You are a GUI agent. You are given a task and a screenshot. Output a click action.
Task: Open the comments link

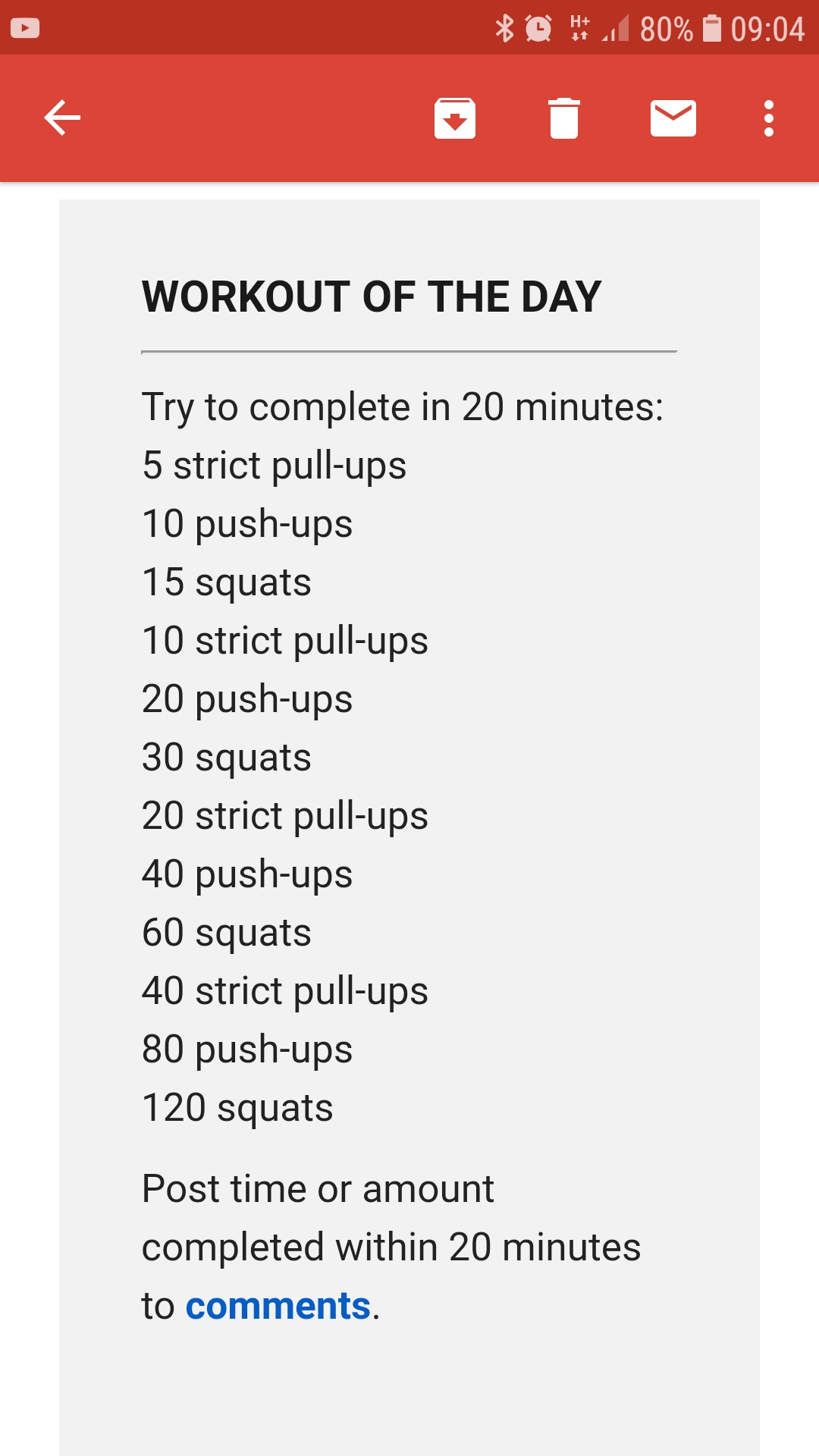[278, 1307]
